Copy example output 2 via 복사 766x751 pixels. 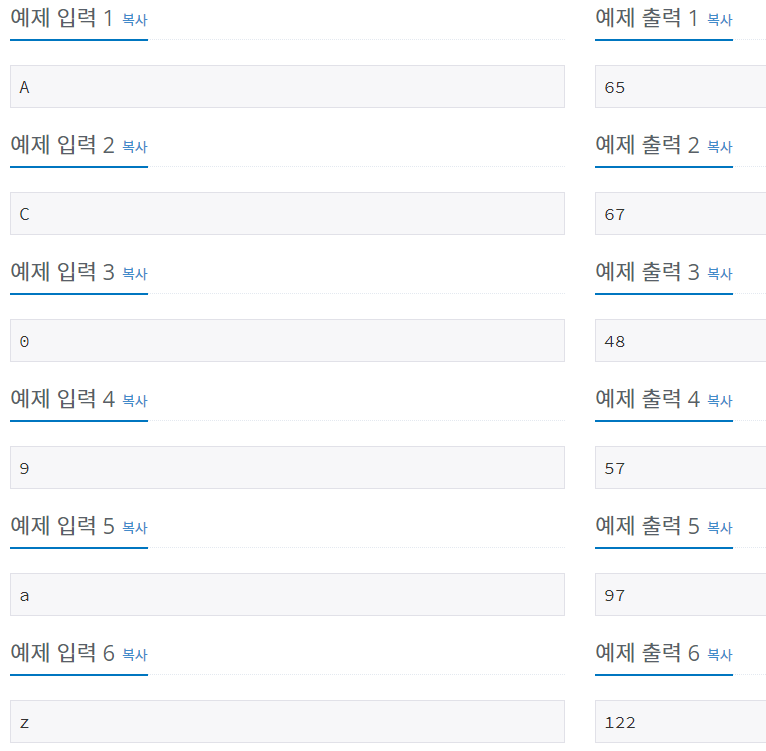click(719, 146)
